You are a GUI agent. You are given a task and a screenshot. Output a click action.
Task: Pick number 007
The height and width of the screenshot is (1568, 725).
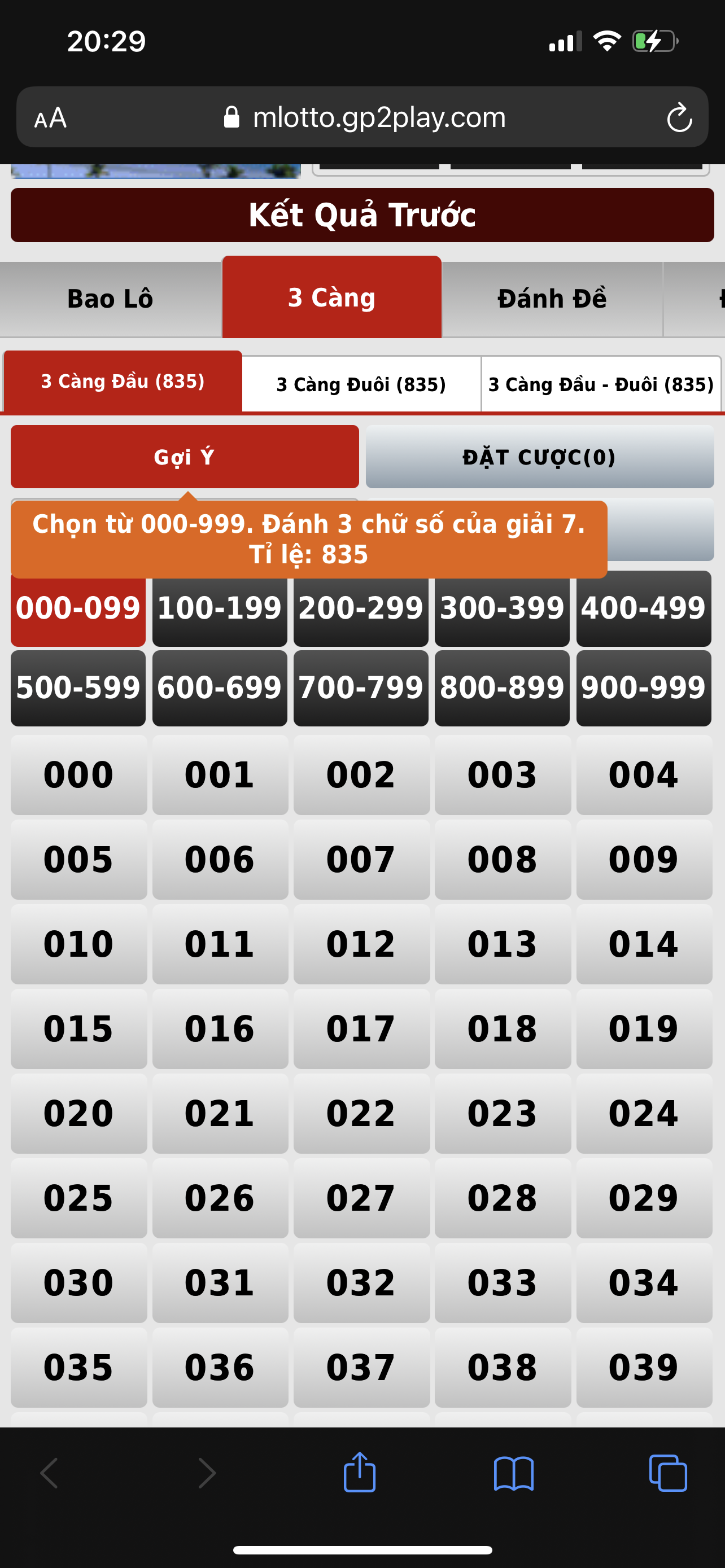coord(361,860)
